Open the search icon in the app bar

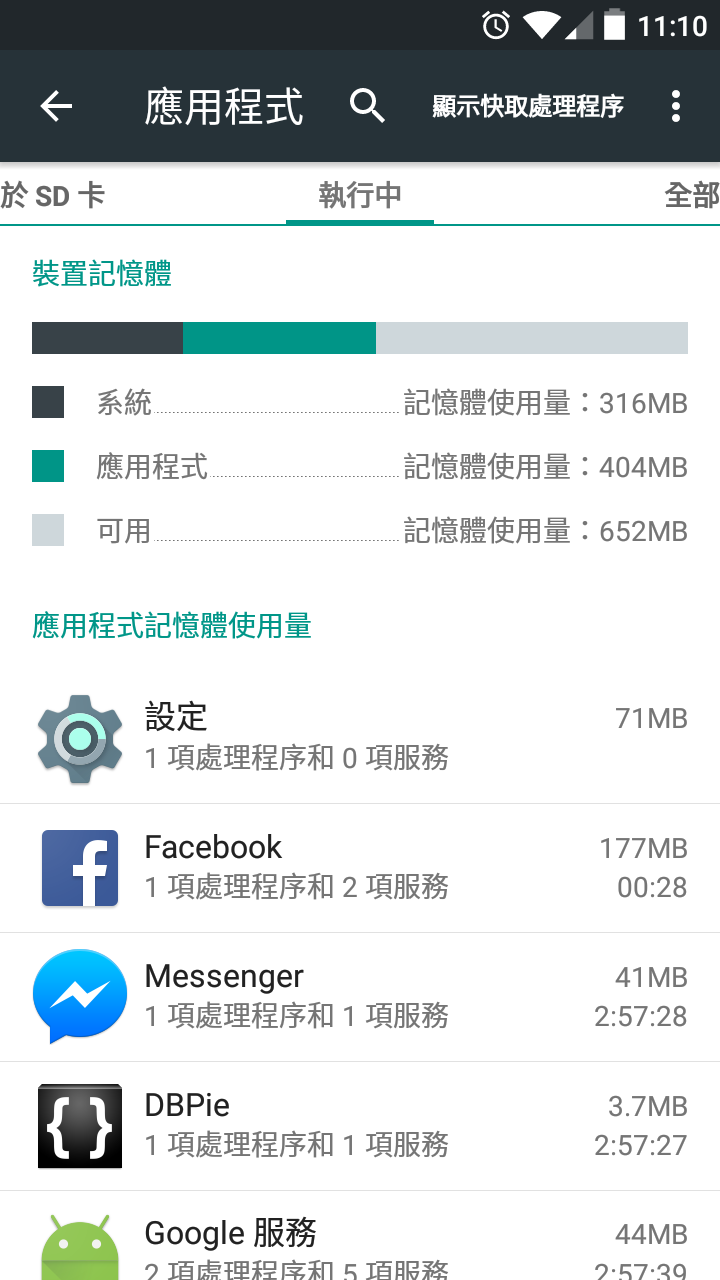[367, 105]
